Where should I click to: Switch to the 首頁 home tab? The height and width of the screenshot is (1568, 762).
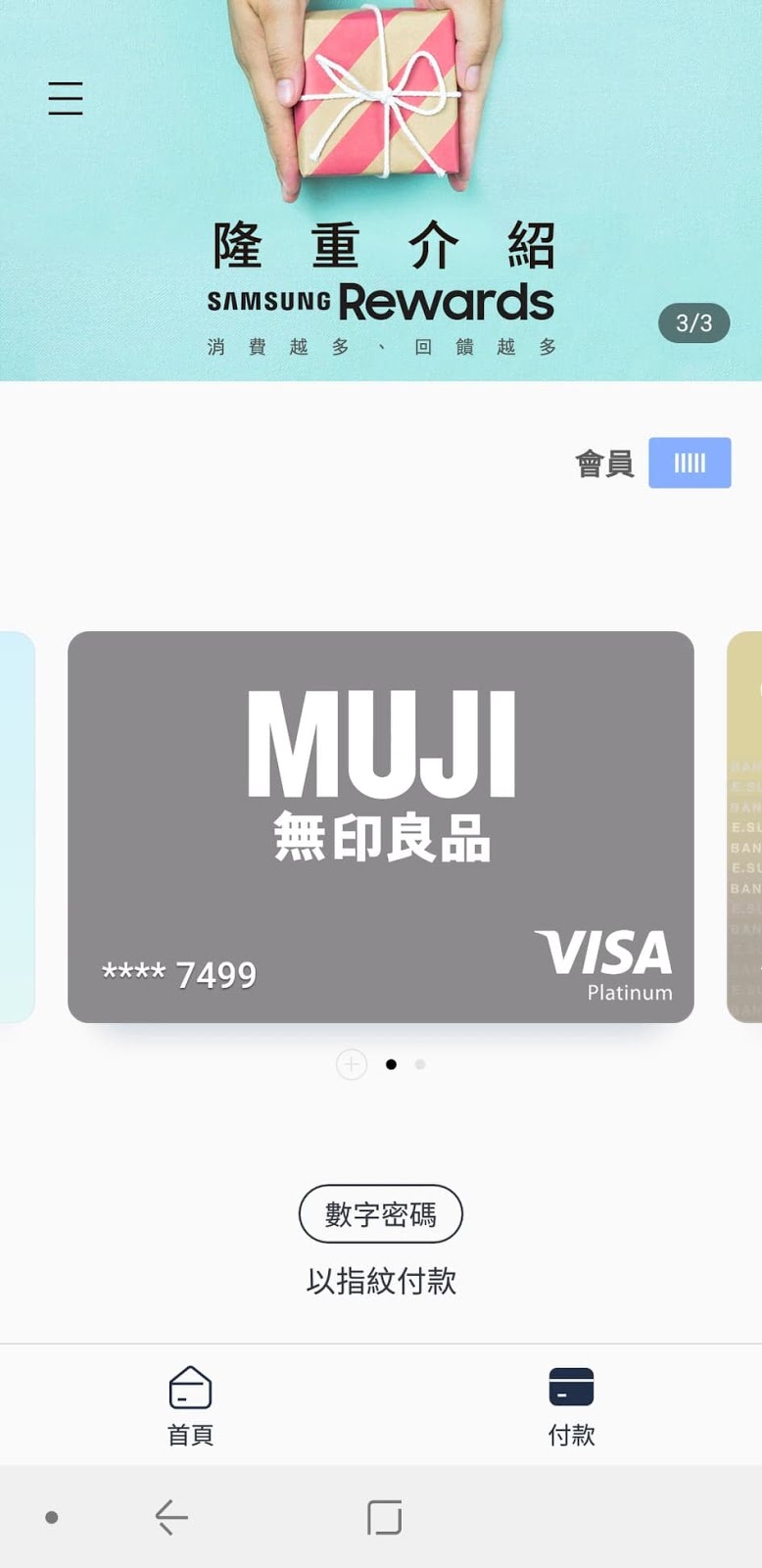pyautogui.click(x=190, y=1405)
